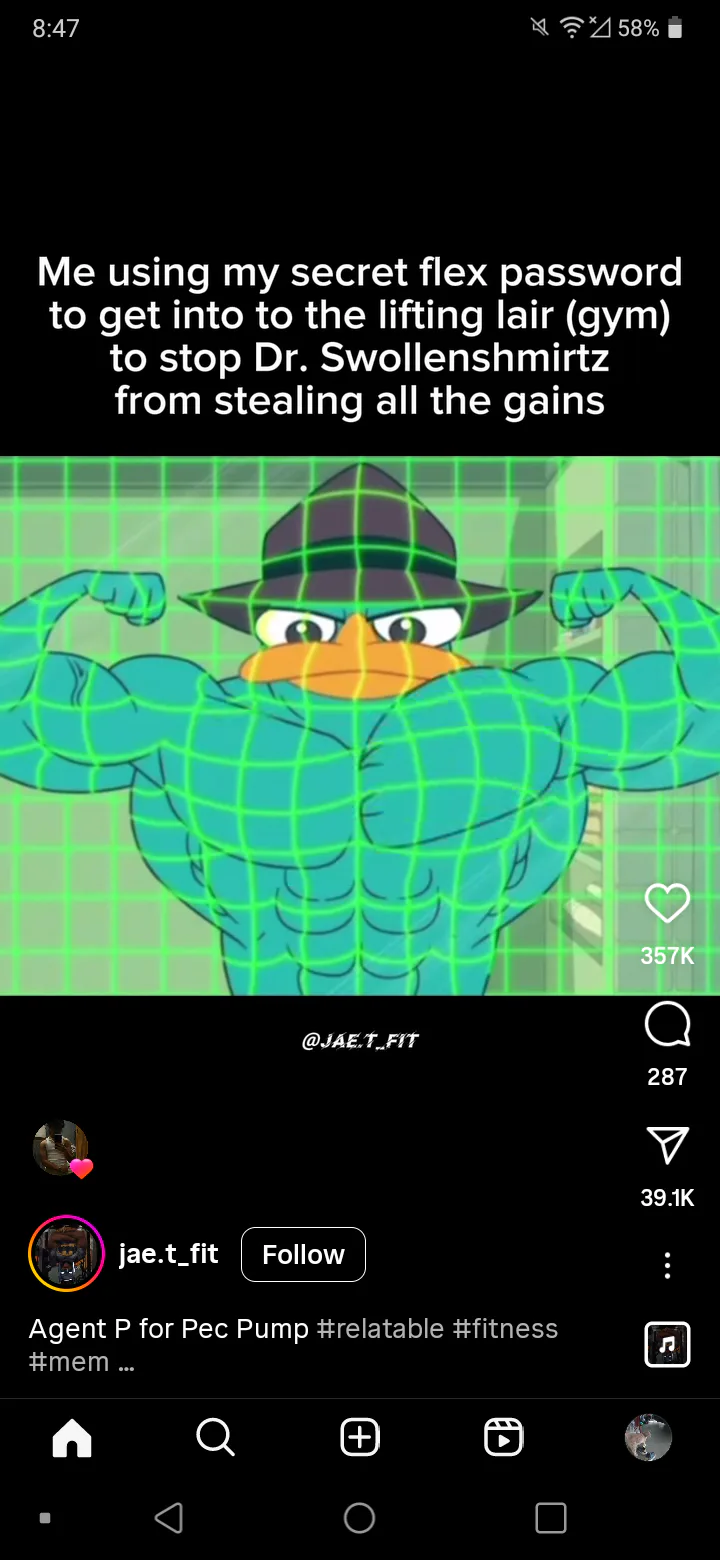This screenshot has height=1560, width=720.
Task: Switch to the Reels tab
Action: point(503,1438)
